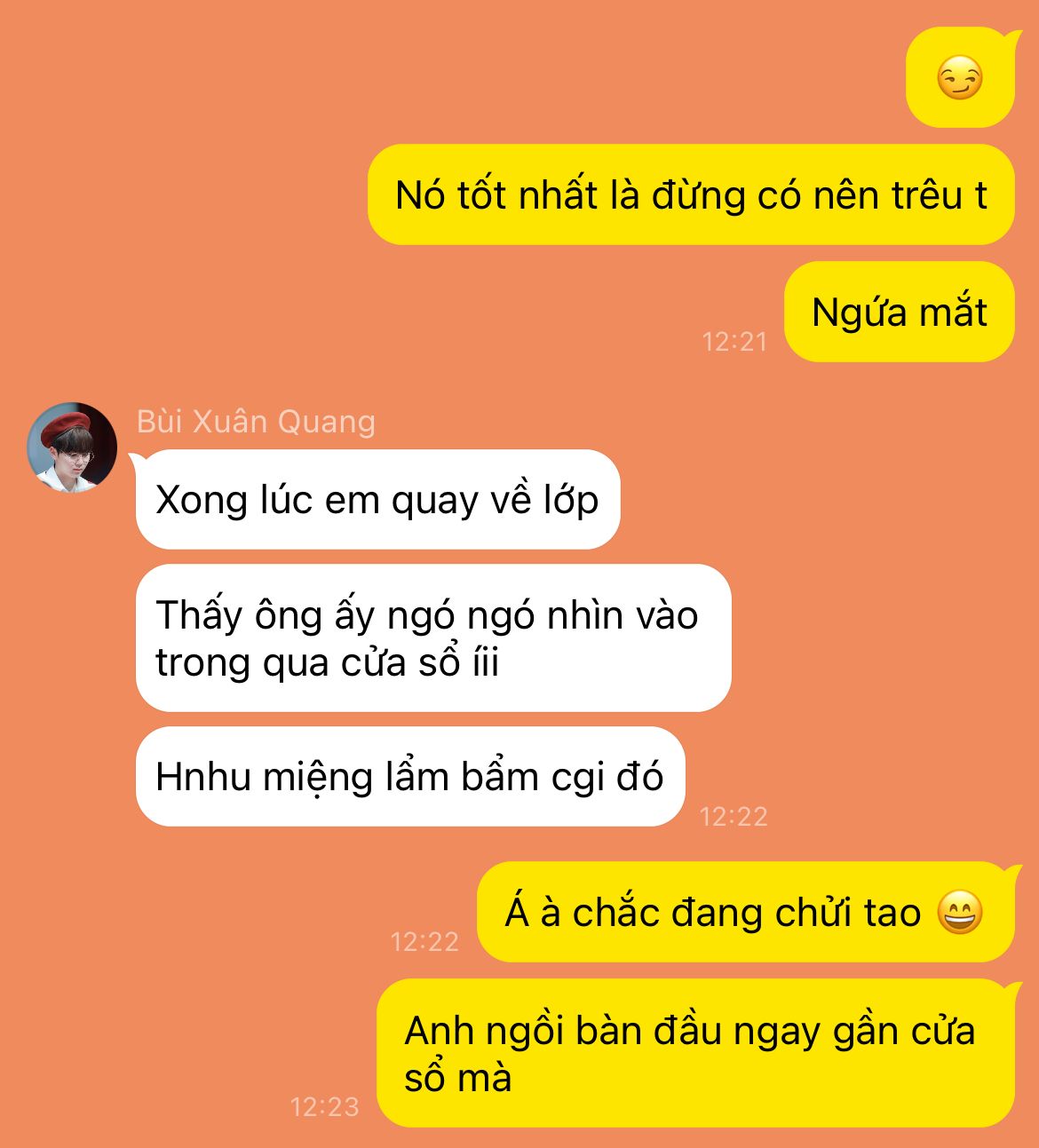This screenshot has height=1148, width=1039.
Task: Open Bùi Xuân Quang's profile avatar
Action: [x=72, y=447]
